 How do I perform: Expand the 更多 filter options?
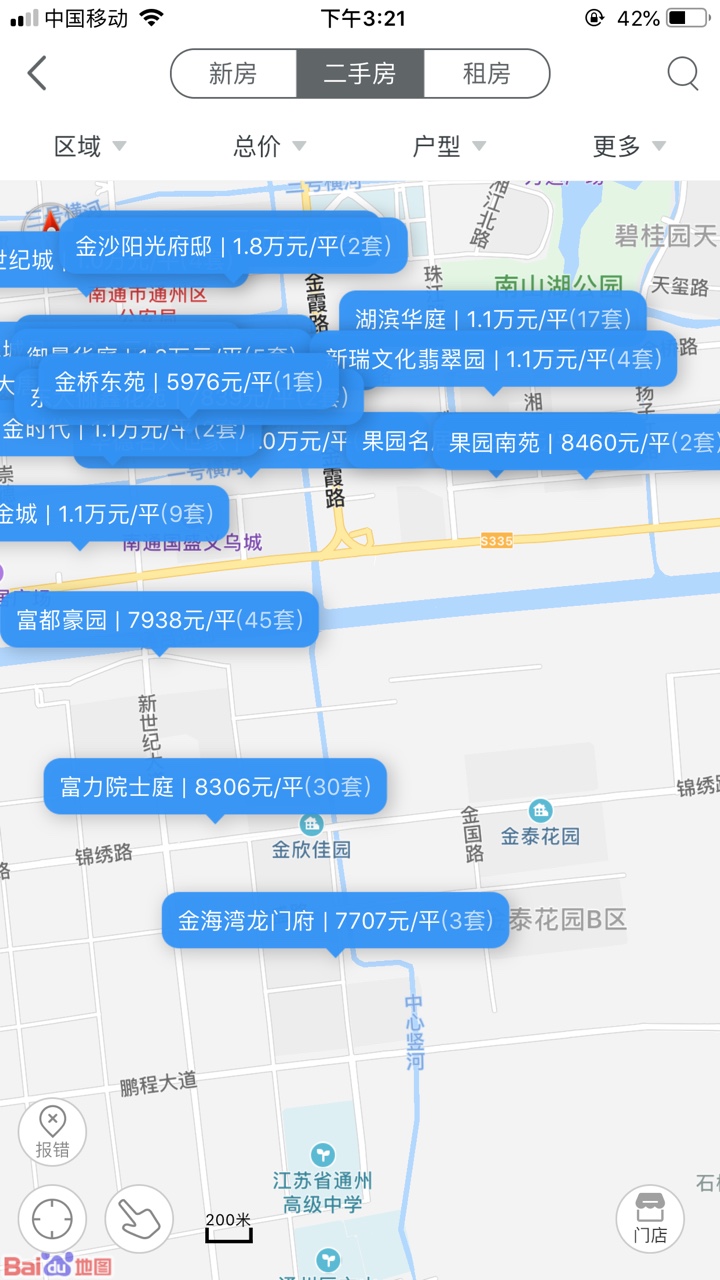coord(628,146)
